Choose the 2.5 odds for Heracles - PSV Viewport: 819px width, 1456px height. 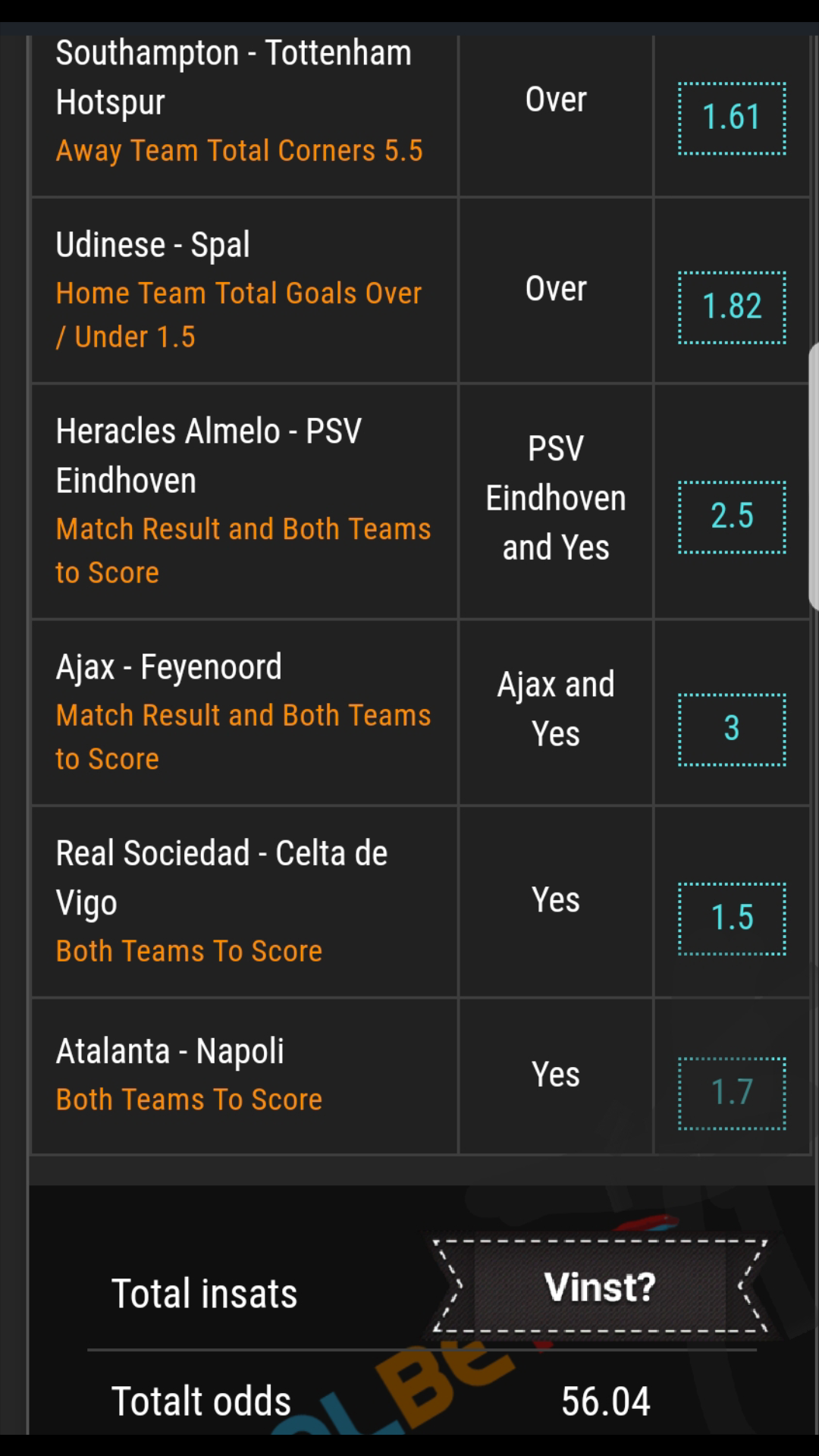732,517
